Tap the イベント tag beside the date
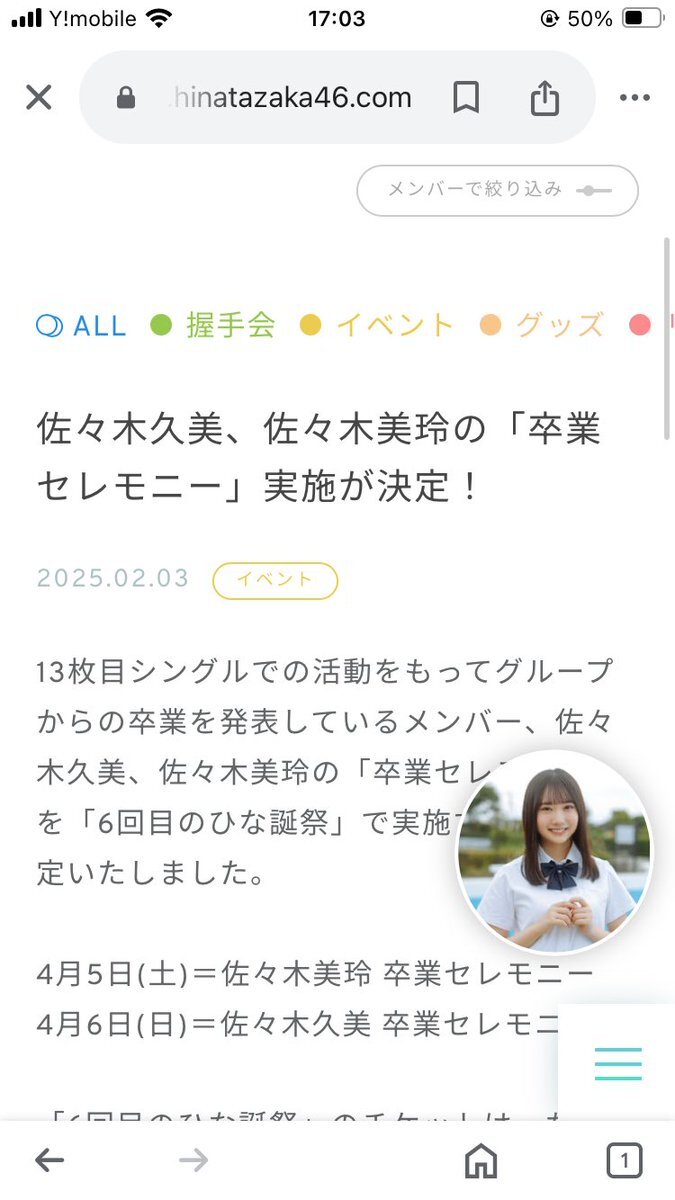The image size is (675, 1200). [x=275, y=580]
